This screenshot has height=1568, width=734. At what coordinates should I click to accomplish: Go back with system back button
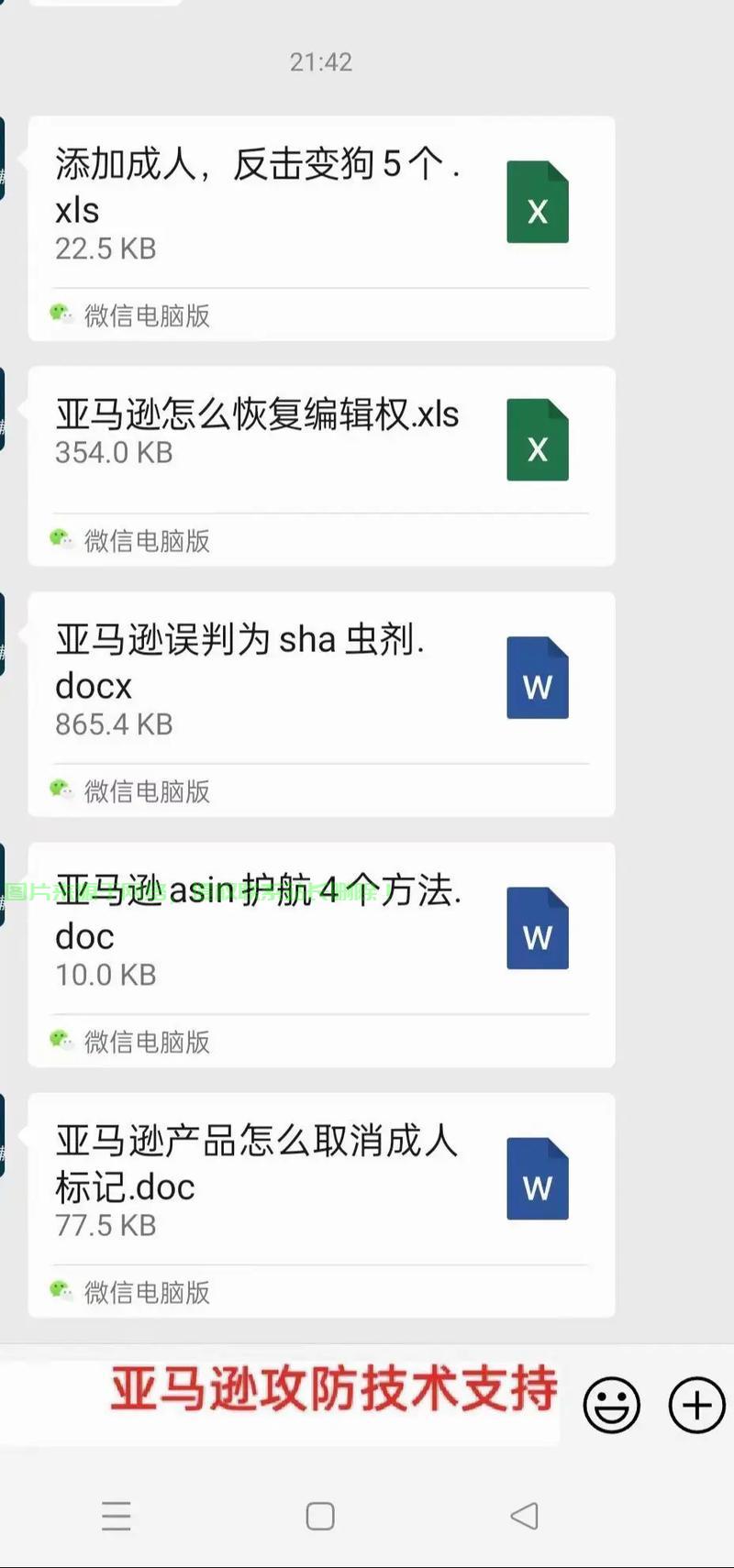[x=524, y=1516]
